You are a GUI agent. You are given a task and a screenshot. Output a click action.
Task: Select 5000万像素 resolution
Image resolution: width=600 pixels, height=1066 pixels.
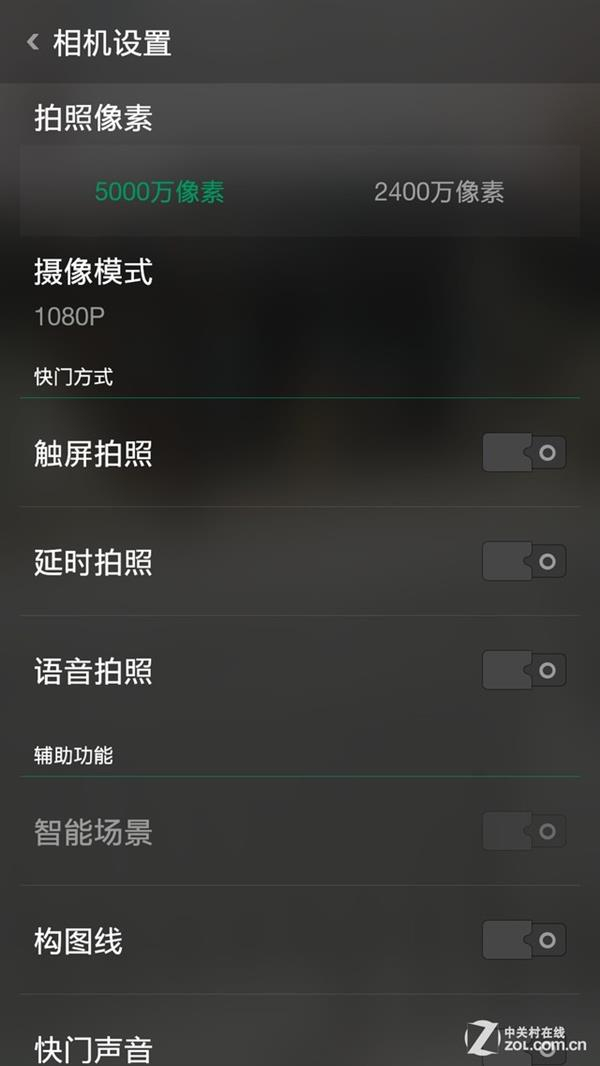click(x=160, y=192)
